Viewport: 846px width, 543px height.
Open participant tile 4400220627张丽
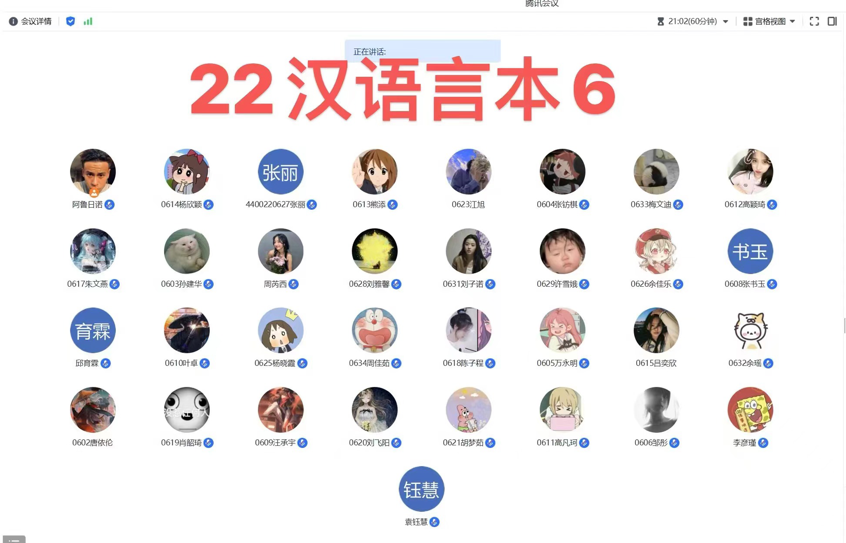(x=281, y=172)
